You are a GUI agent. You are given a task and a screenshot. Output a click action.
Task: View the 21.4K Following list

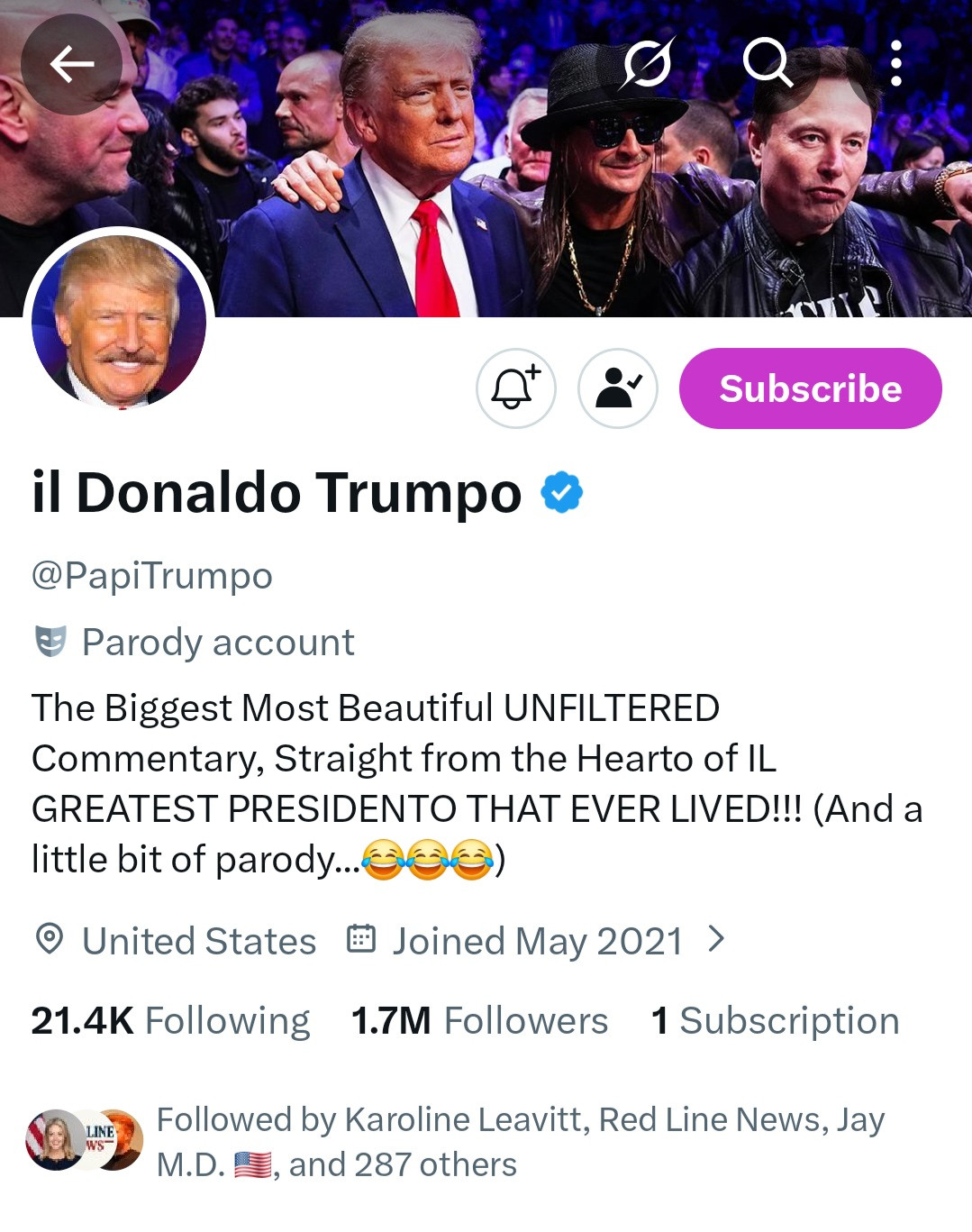tap(170, 1021)
